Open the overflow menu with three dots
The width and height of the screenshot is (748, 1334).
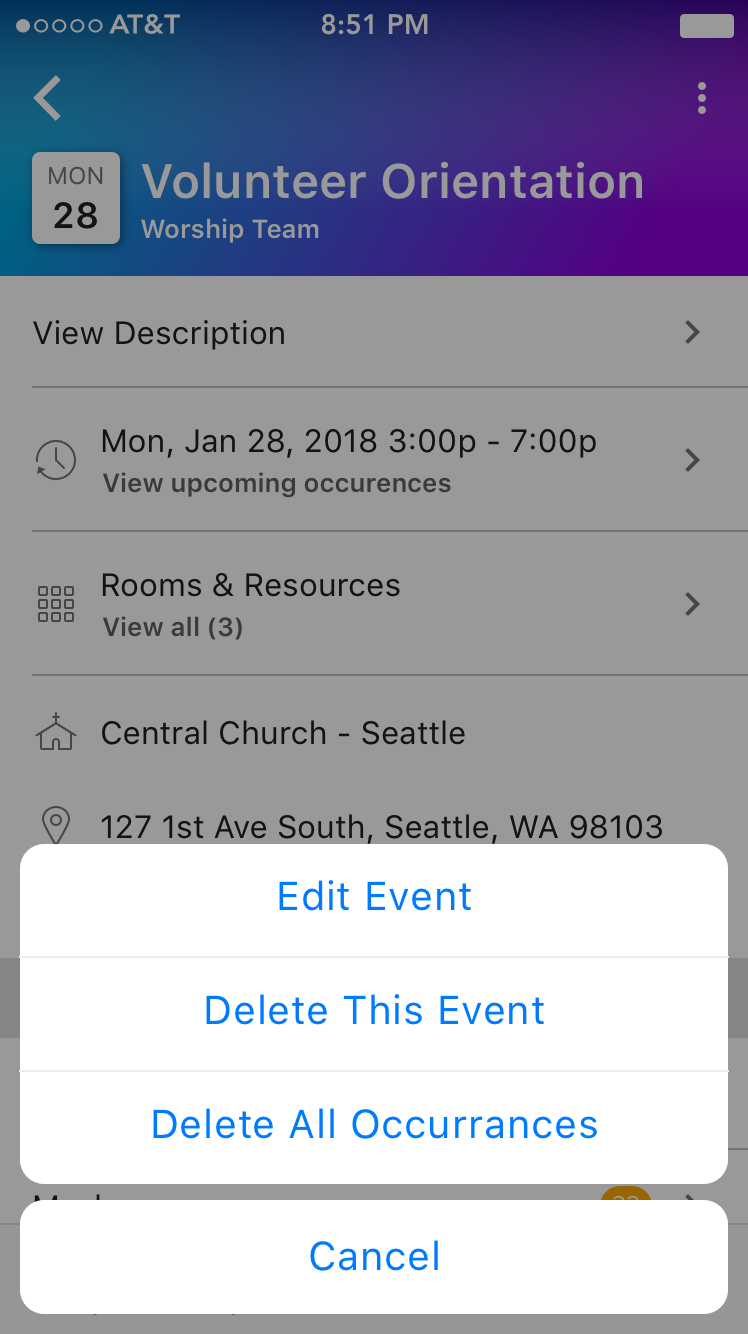702,97
